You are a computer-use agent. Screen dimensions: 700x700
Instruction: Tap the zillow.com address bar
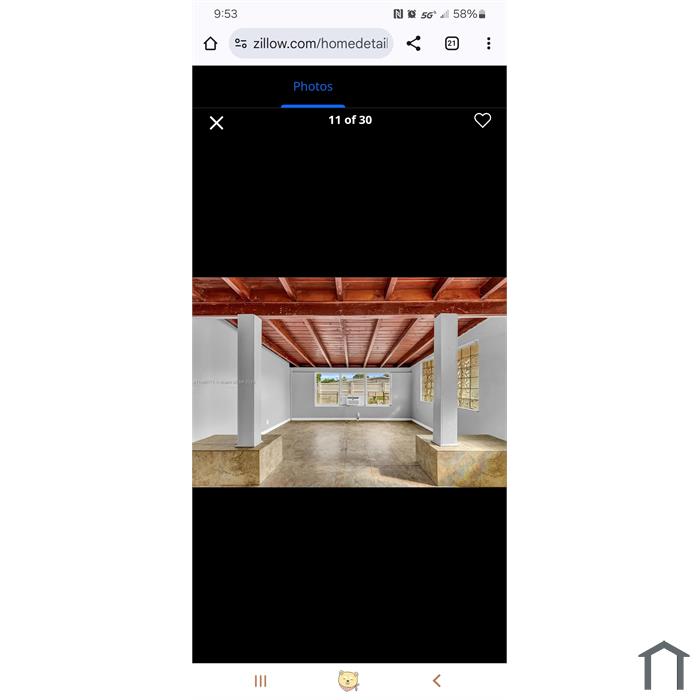[x=318, y=44]
